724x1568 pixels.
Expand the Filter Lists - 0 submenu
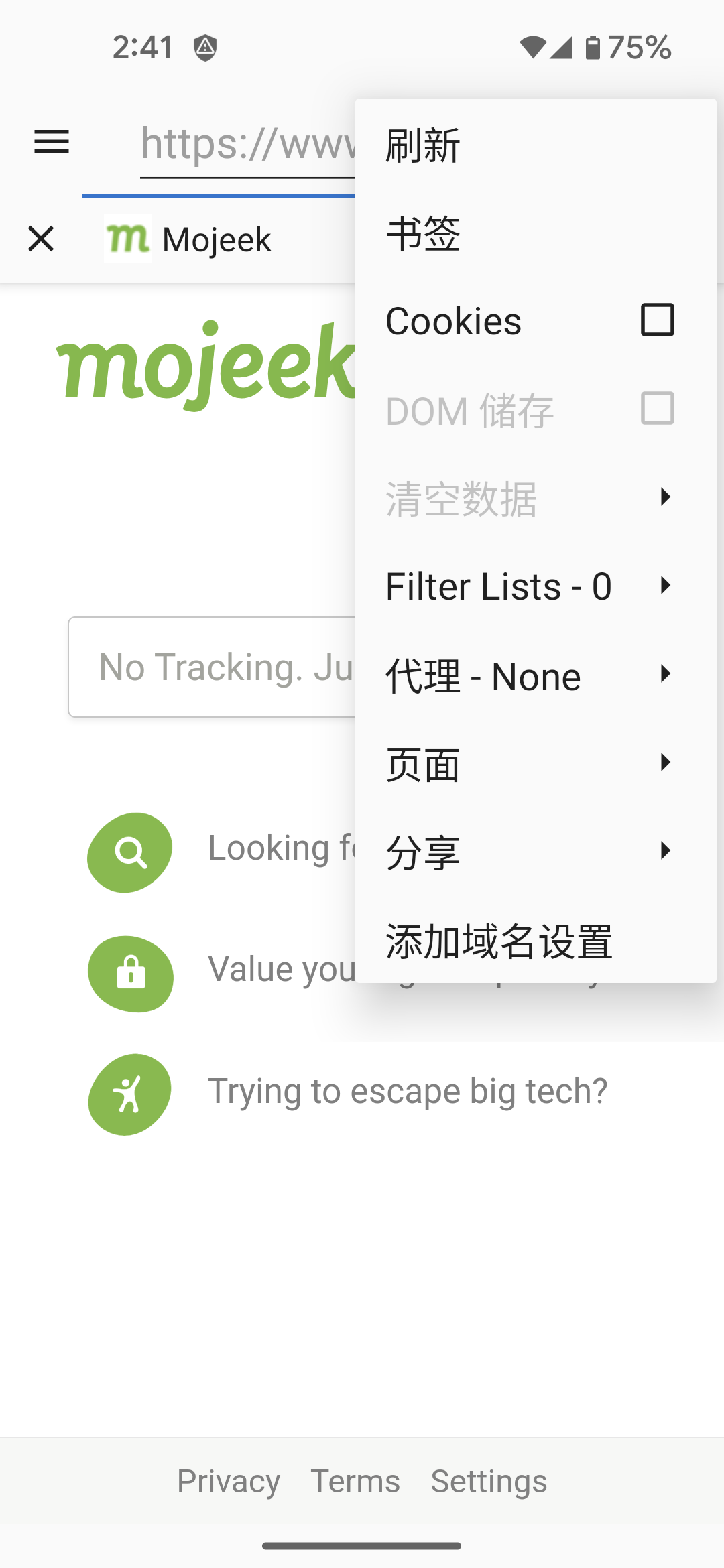[535, 586]
